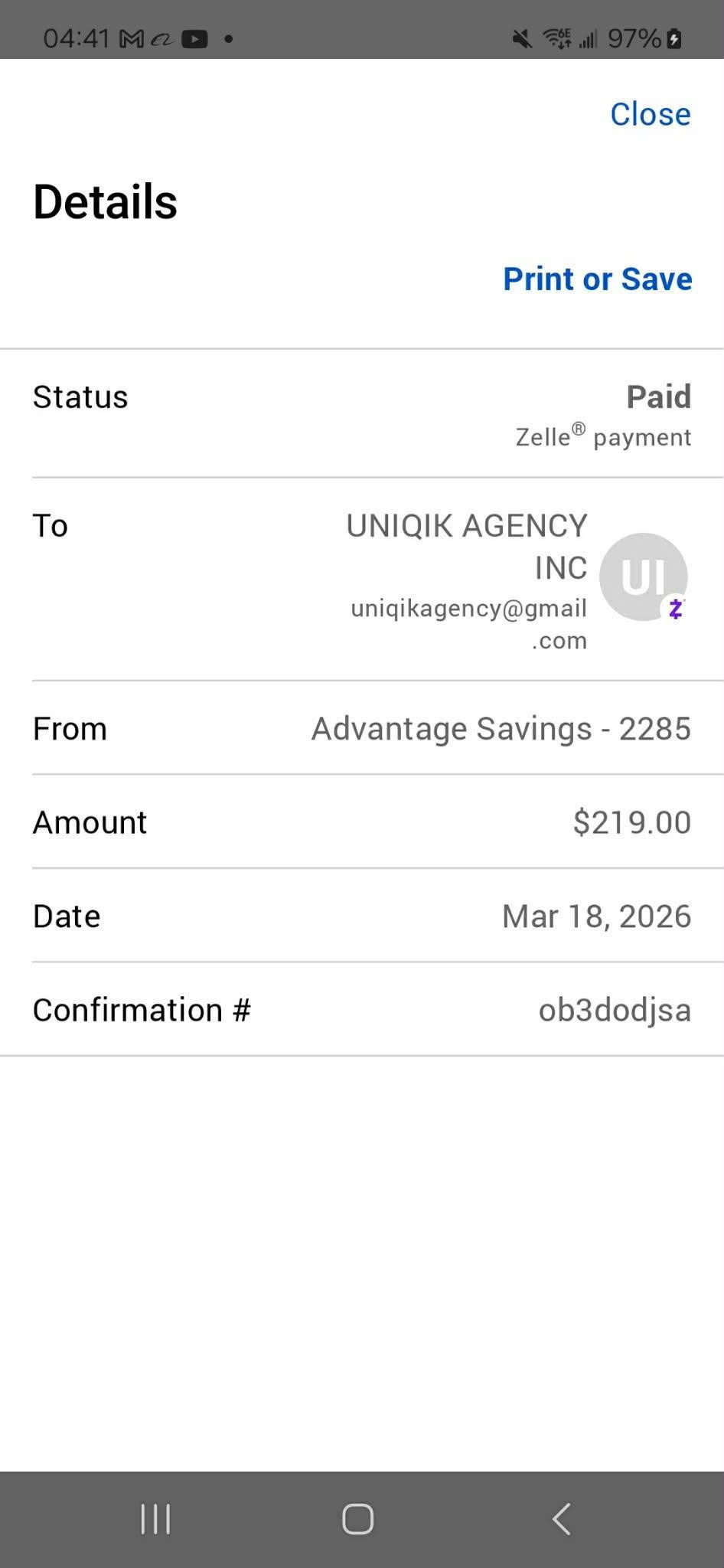Go back using the system back button
The width and height of the screenshot is (724, 1568).
coord(561,1519)
